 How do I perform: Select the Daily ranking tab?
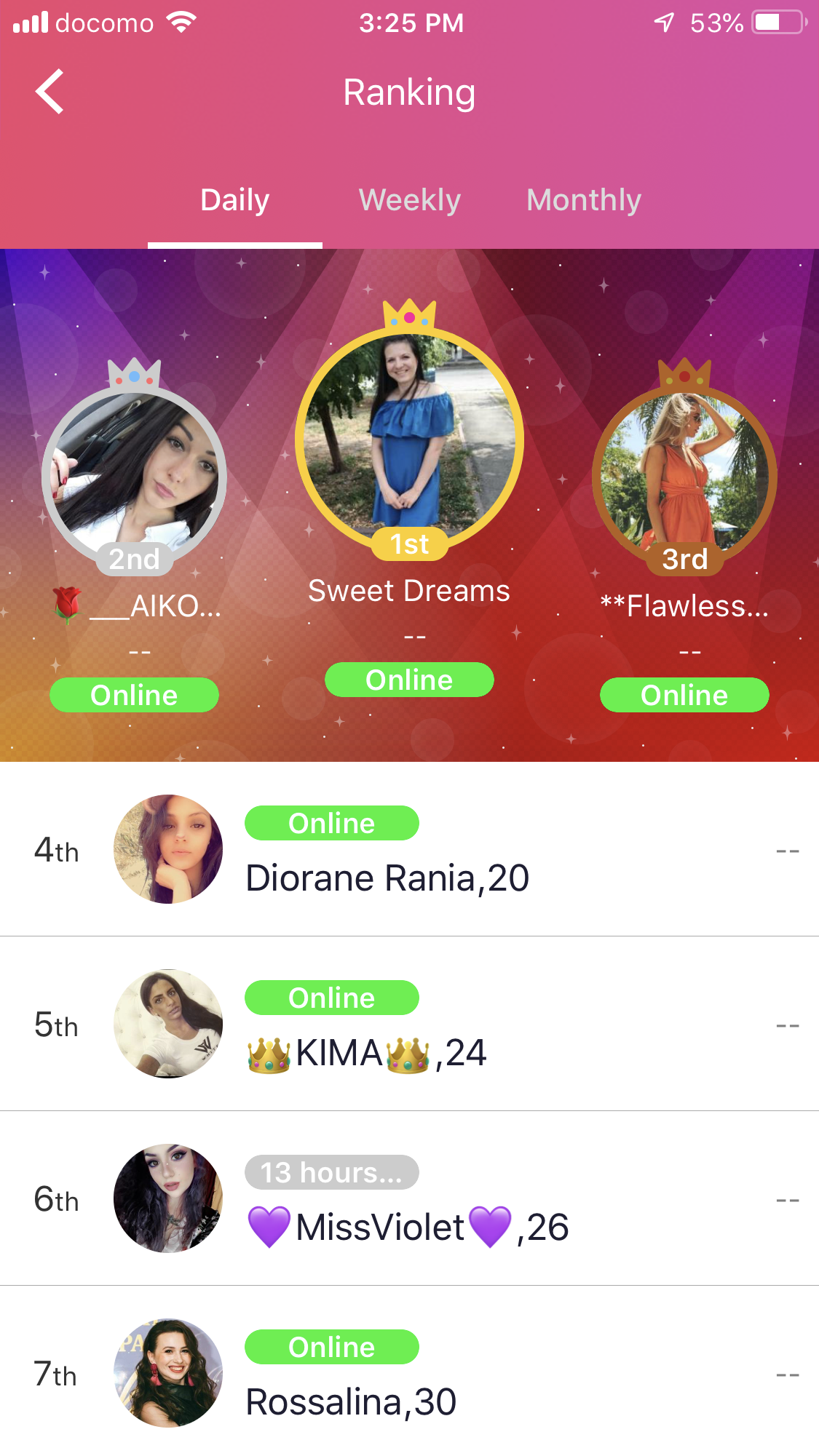pyautogui.click(x=234, y=200)
